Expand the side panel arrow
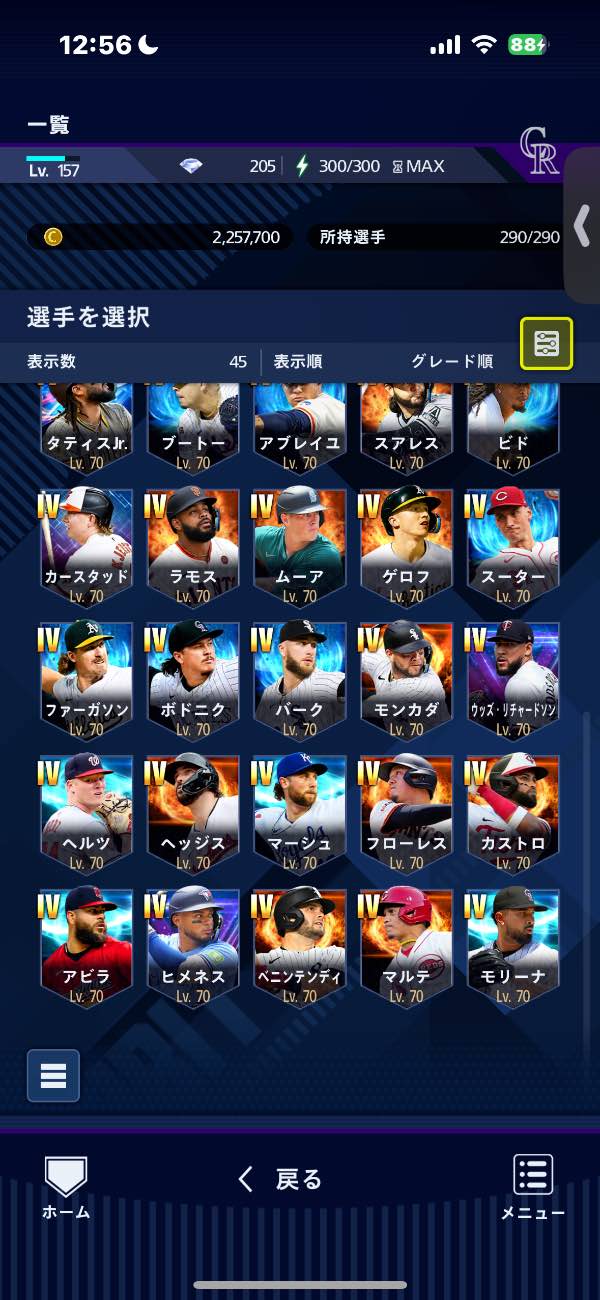 [x=582, y=227]
